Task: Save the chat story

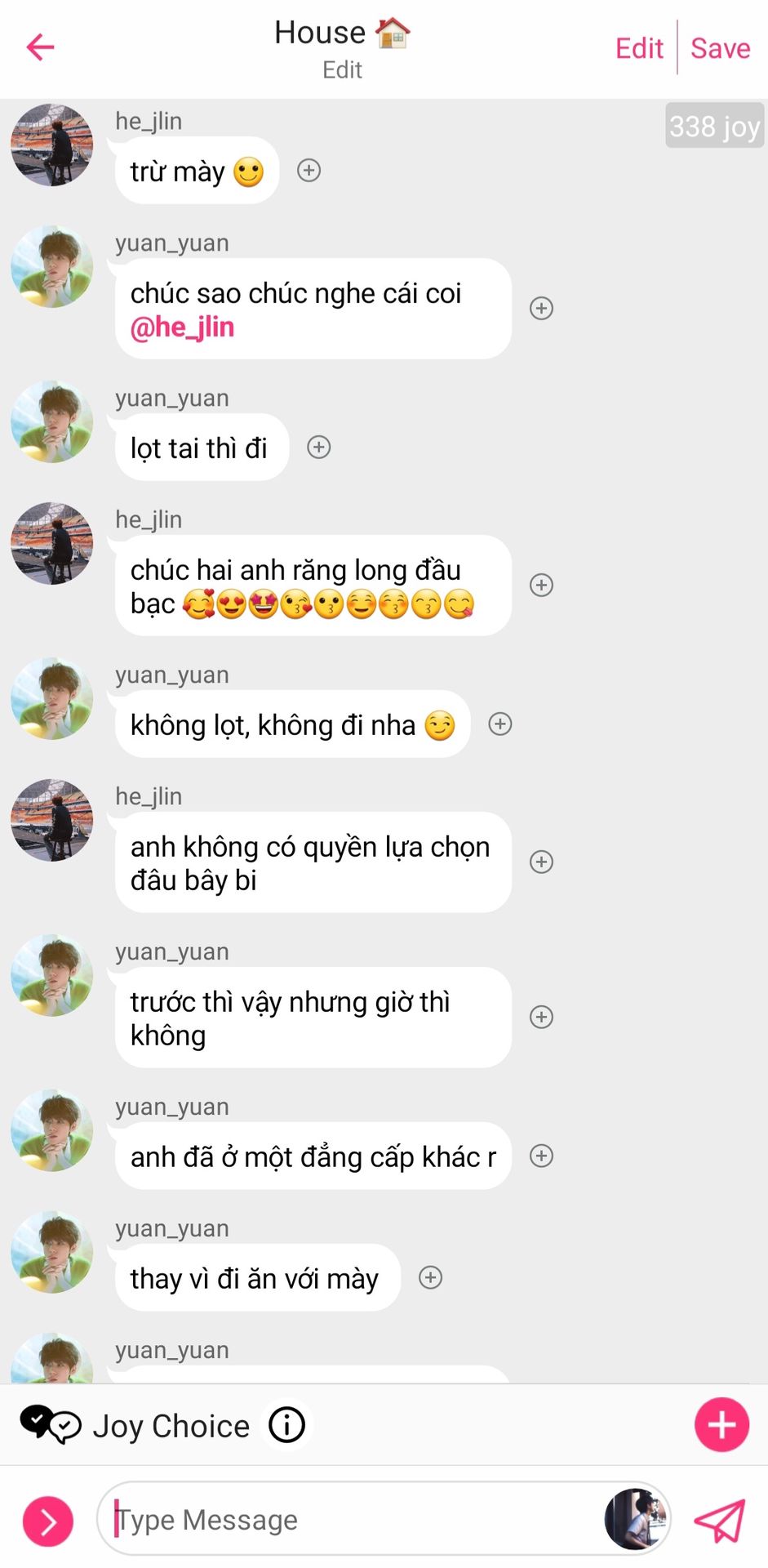Action: (720, 48)
